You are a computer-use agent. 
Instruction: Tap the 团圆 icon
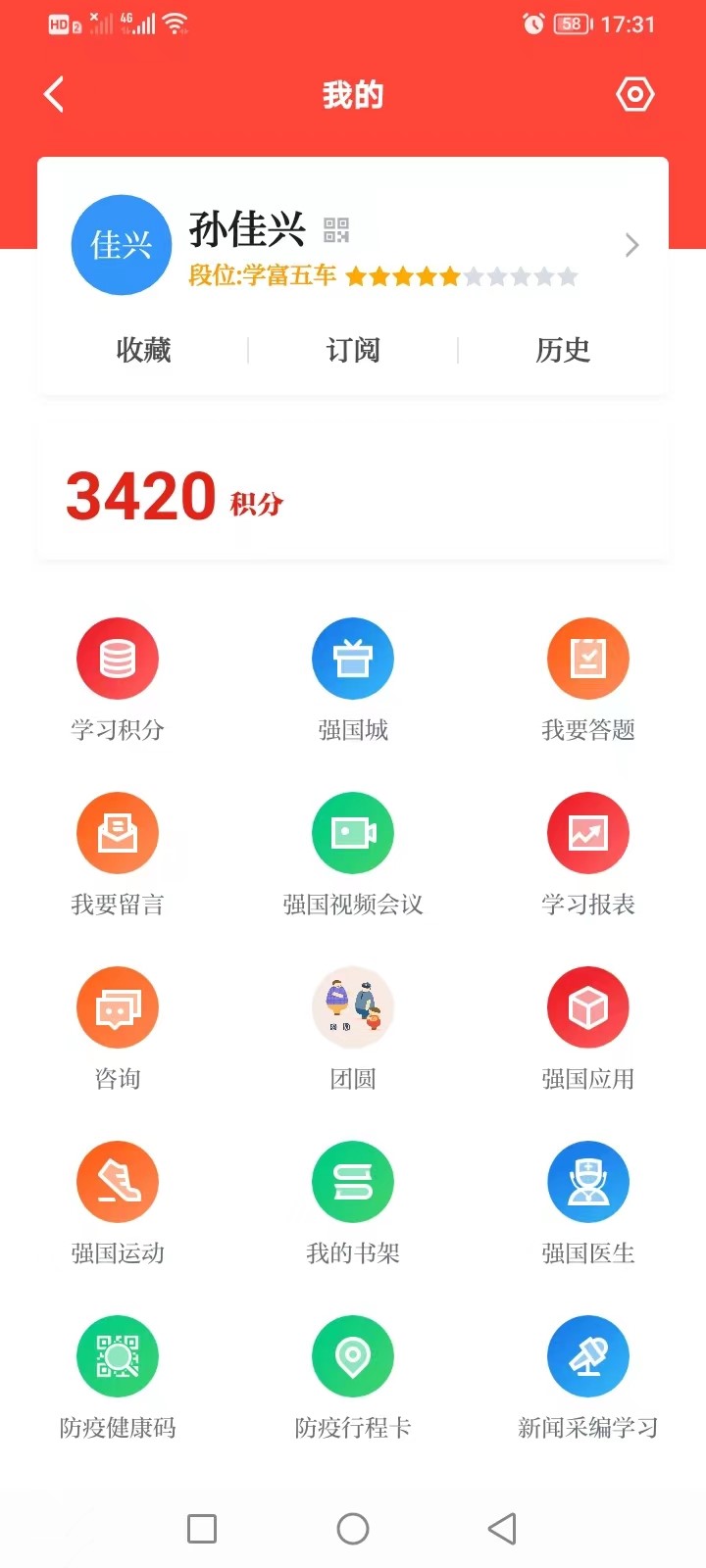click(353, 1008)
